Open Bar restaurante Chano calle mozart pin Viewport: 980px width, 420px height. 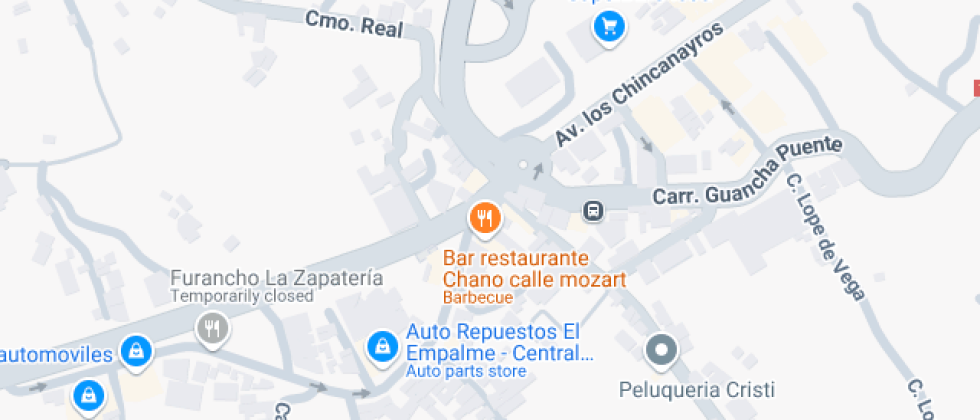(x=485, y=218)
